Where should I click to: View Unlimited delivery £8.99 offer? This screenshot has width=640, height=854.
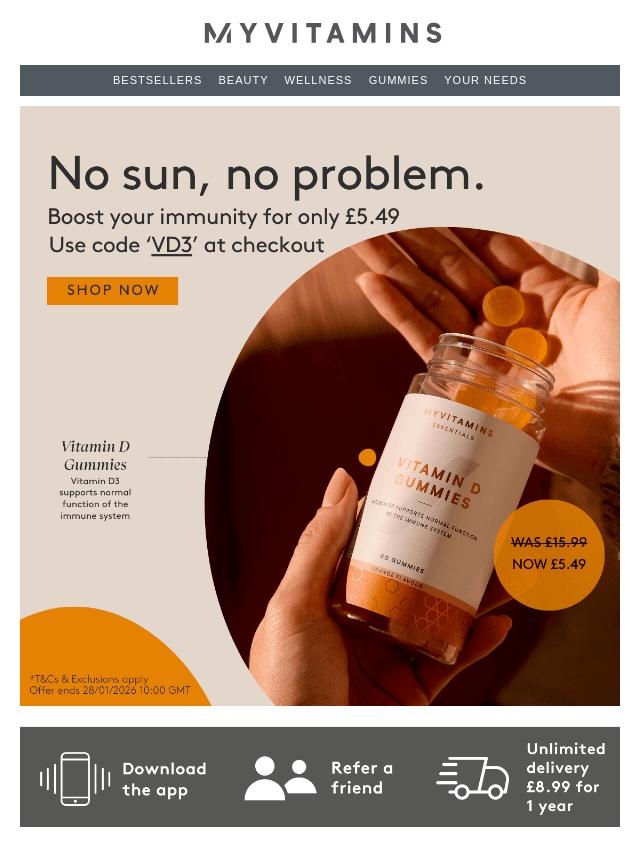click(521, 777)
